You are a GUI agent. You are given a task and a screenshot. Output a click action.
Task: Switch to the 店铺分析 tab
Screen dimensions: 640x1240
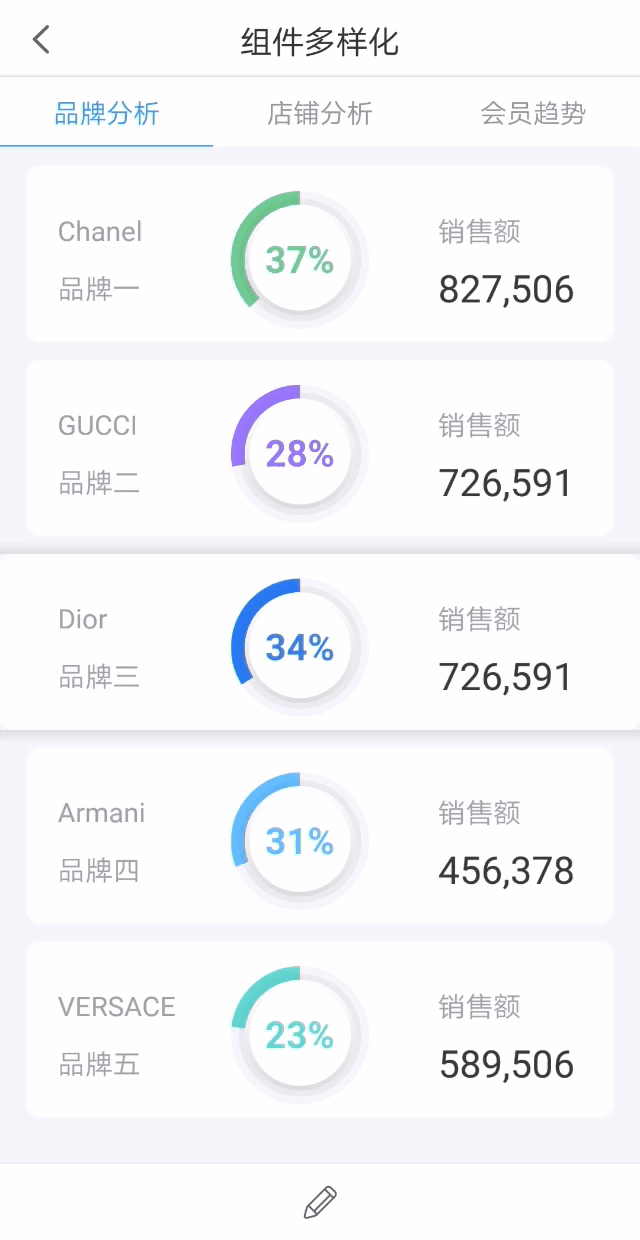coord(320,113)
